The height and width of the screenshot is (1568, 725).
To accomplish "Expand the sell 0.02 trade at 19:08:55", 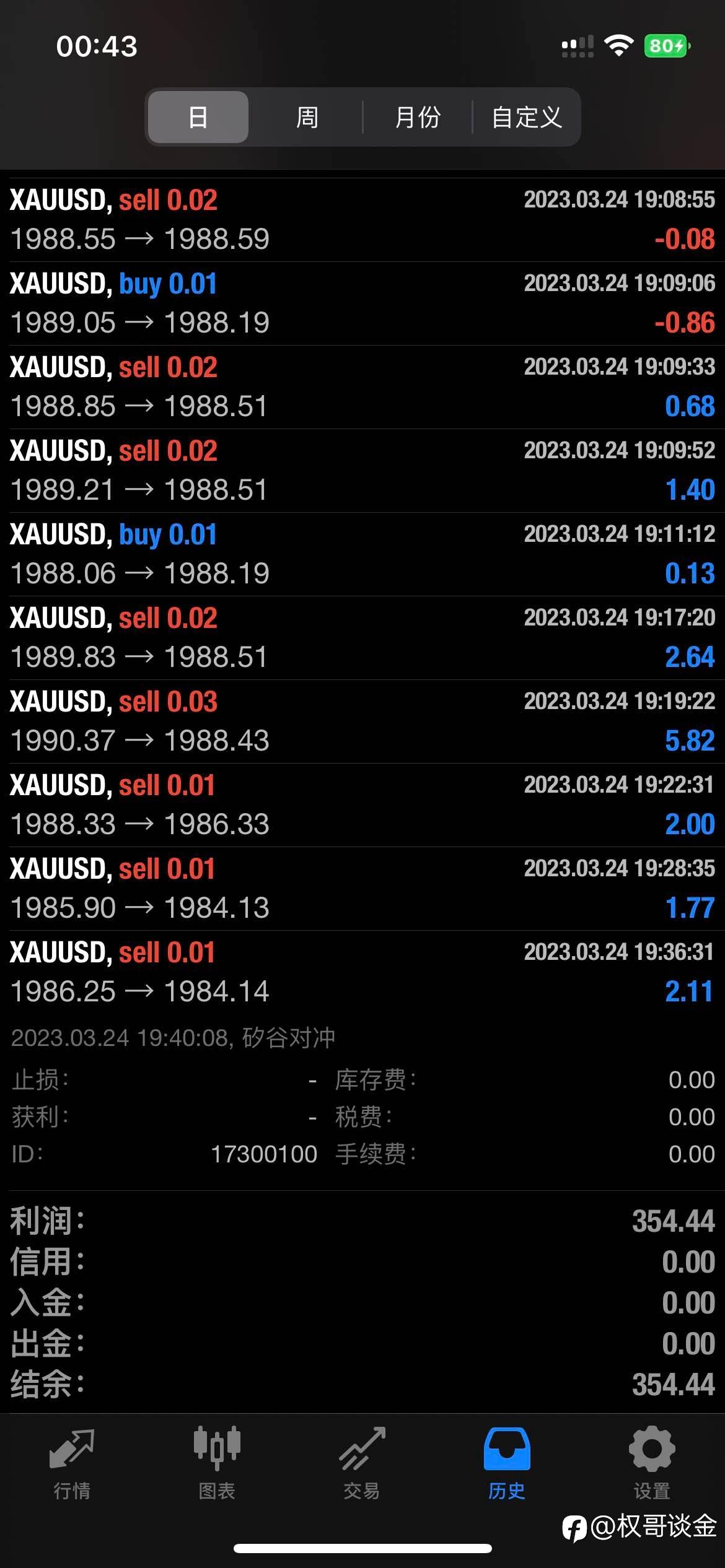I will click(x=362, y=220).
